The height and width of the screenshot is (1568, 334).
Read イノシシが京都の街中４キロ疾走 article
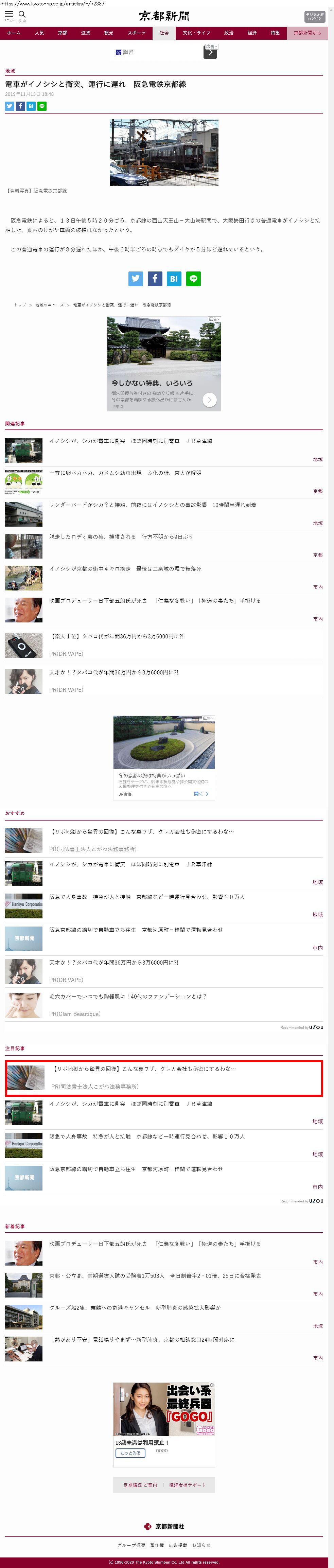[x=125, y=568]
